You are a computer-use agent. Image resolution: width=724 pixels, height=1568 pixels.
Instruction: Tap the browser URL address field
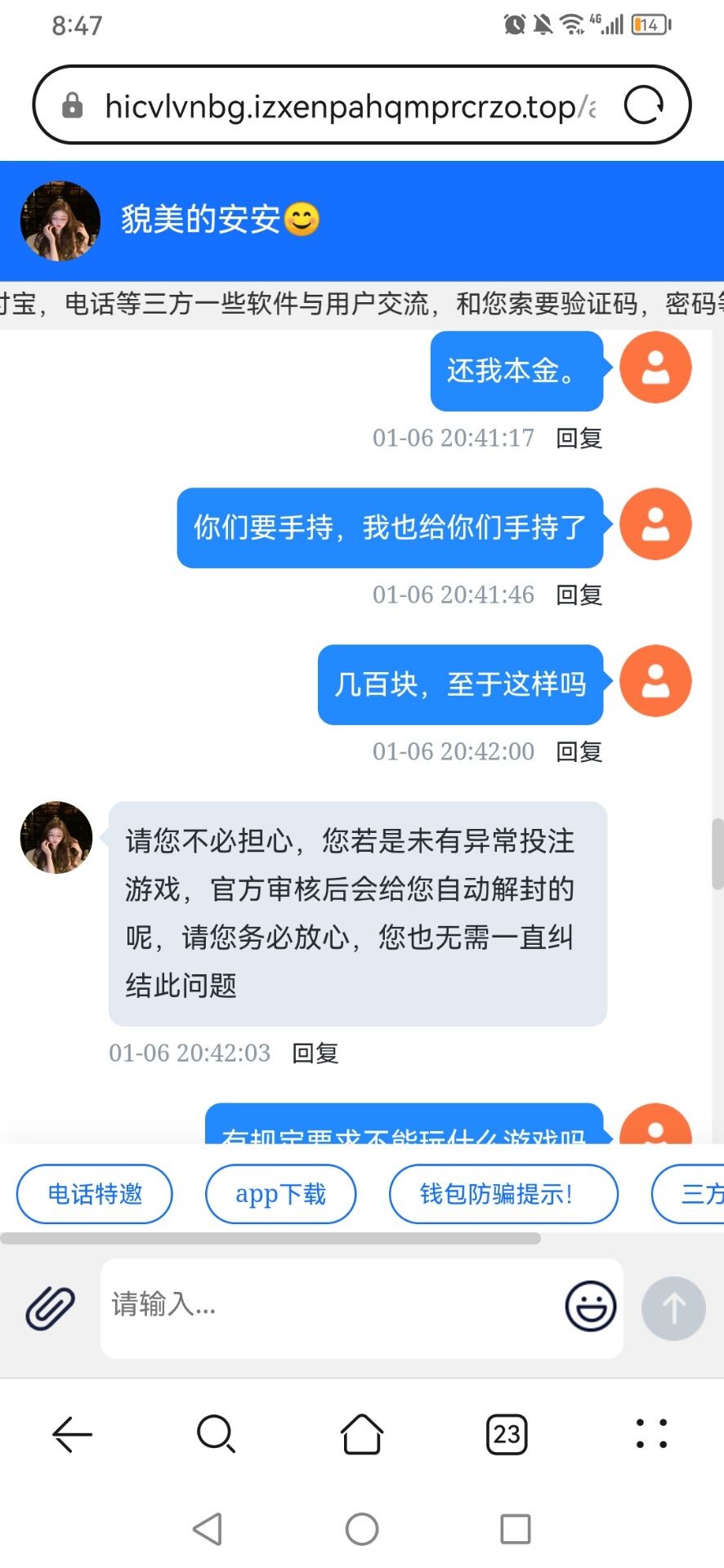pos(343,106)
